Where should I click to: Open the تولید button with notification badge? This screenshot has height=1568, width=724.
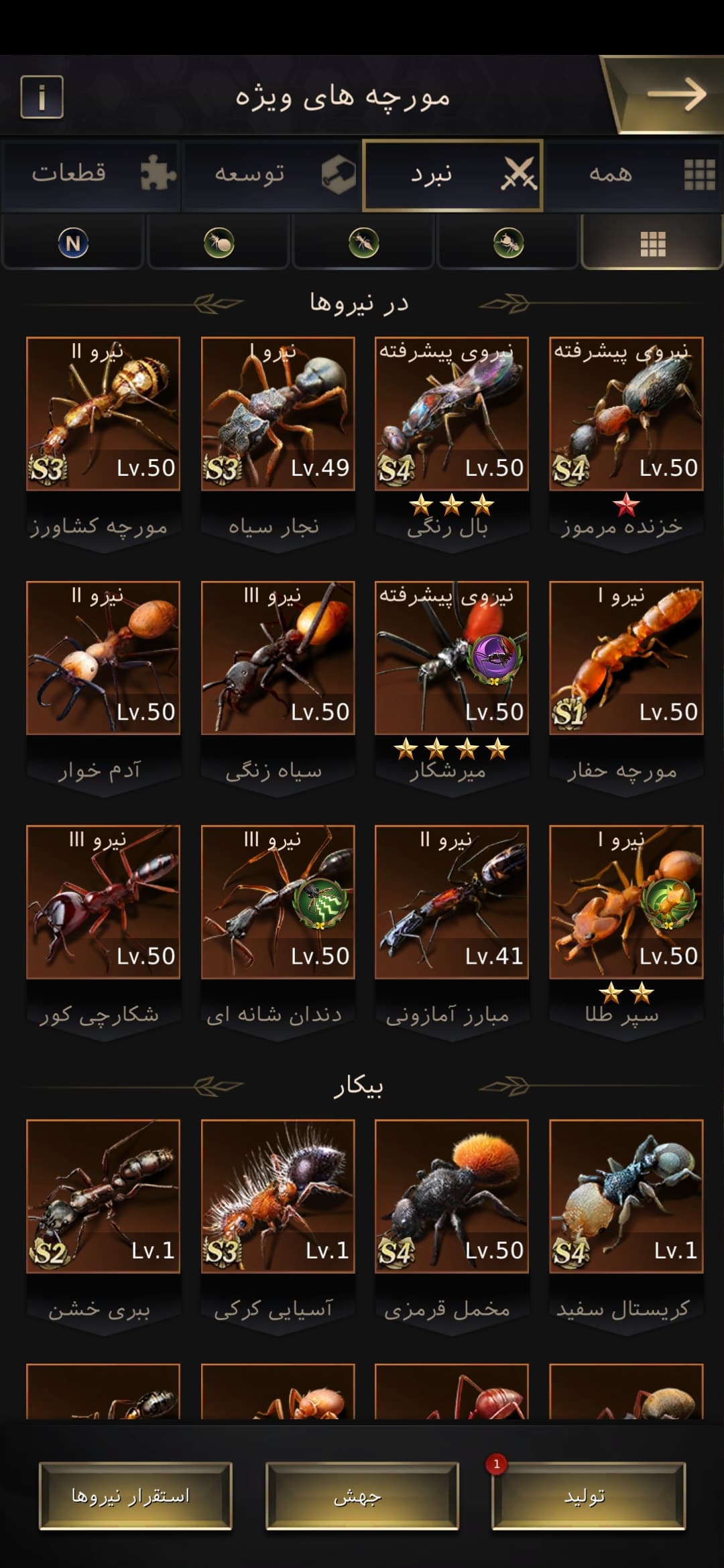(589, 1496)
